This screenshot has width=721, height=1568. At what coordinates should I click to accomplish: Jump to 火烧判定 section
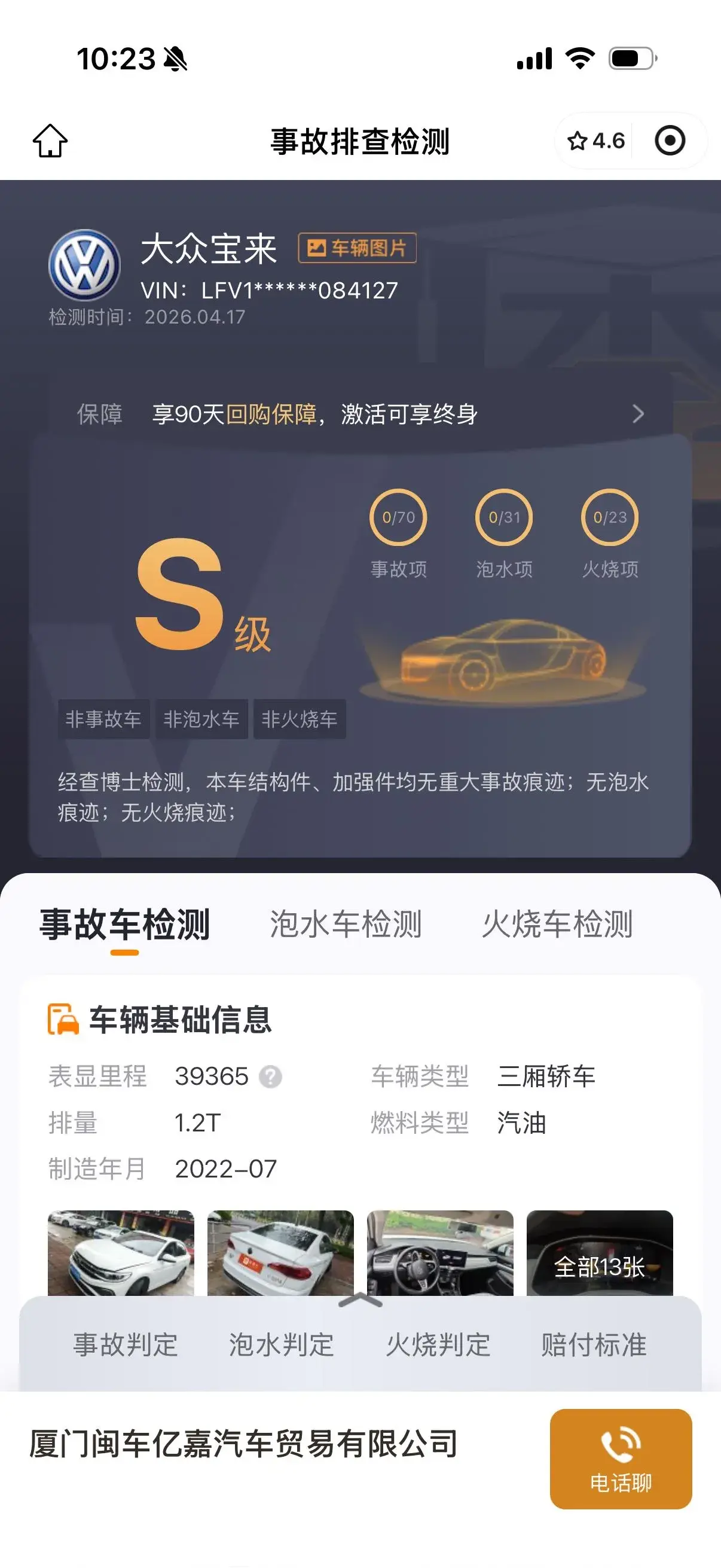438,1344
